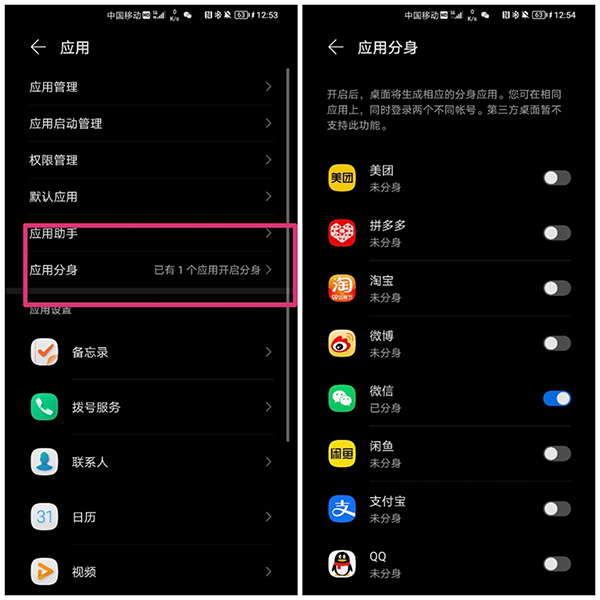Viewport: 600px width, 600px height.
Task: Enable app twin for 拼多多
Action: pyautogui.click(x=556, y=233)
